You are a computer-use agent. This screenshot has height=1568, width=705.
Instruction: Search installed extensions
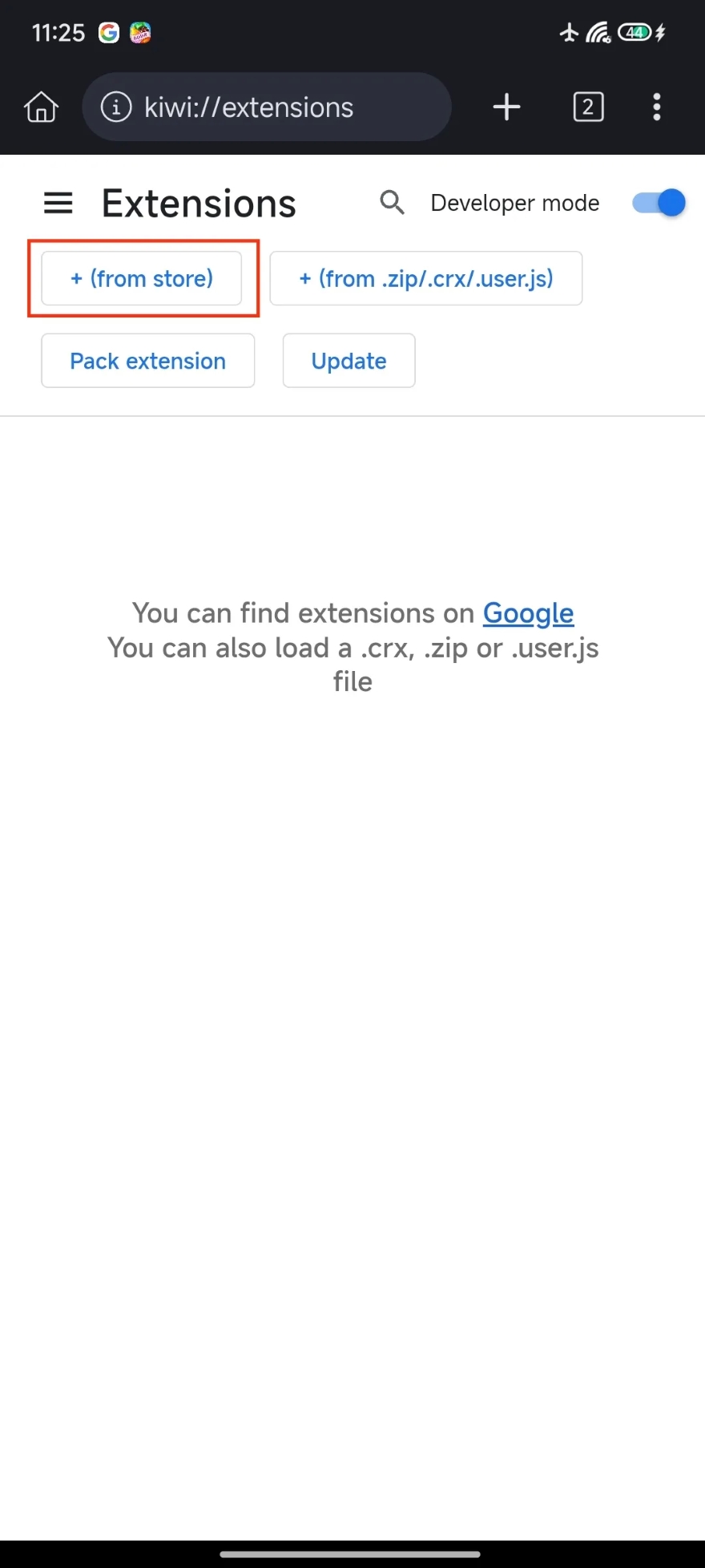point(392,203)
